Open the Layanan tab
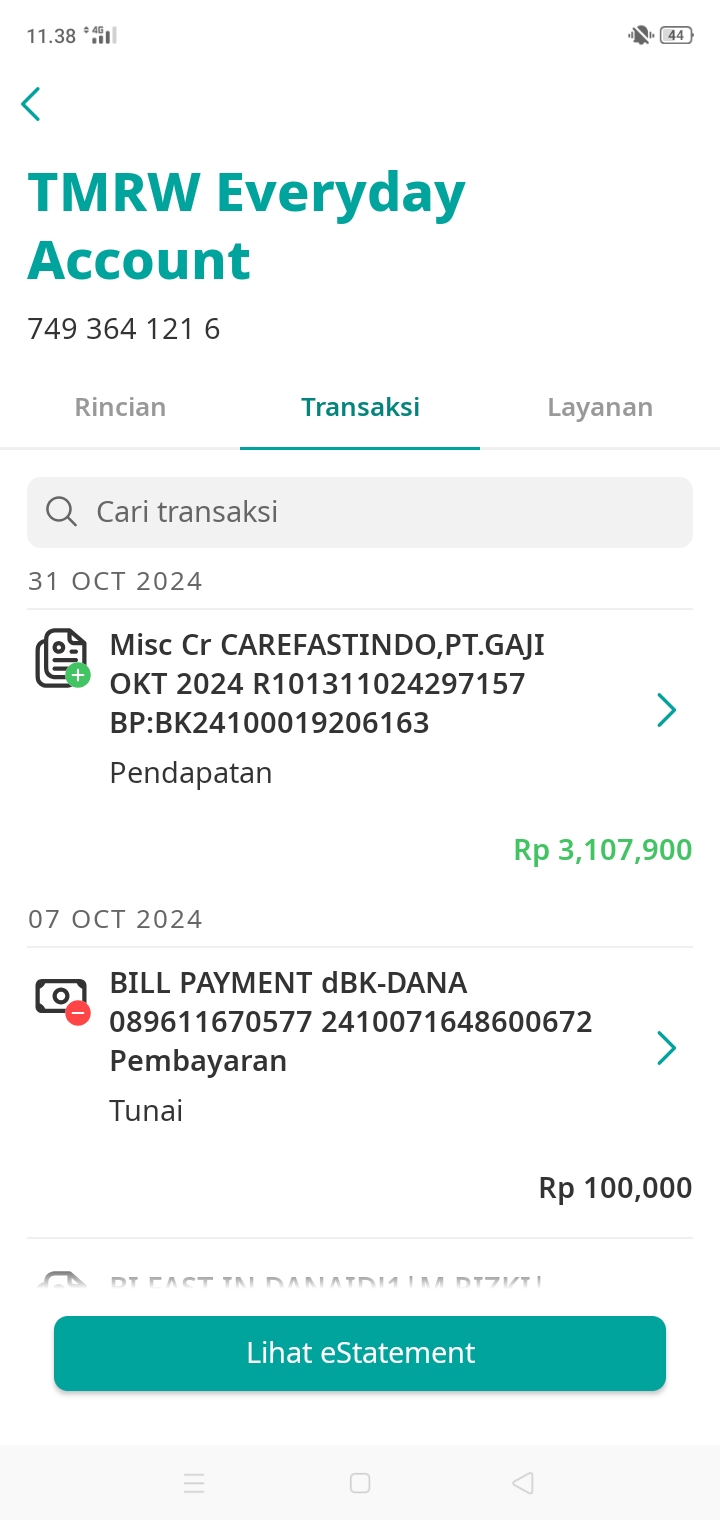720x1520 pixels. (x=600, y=407)
